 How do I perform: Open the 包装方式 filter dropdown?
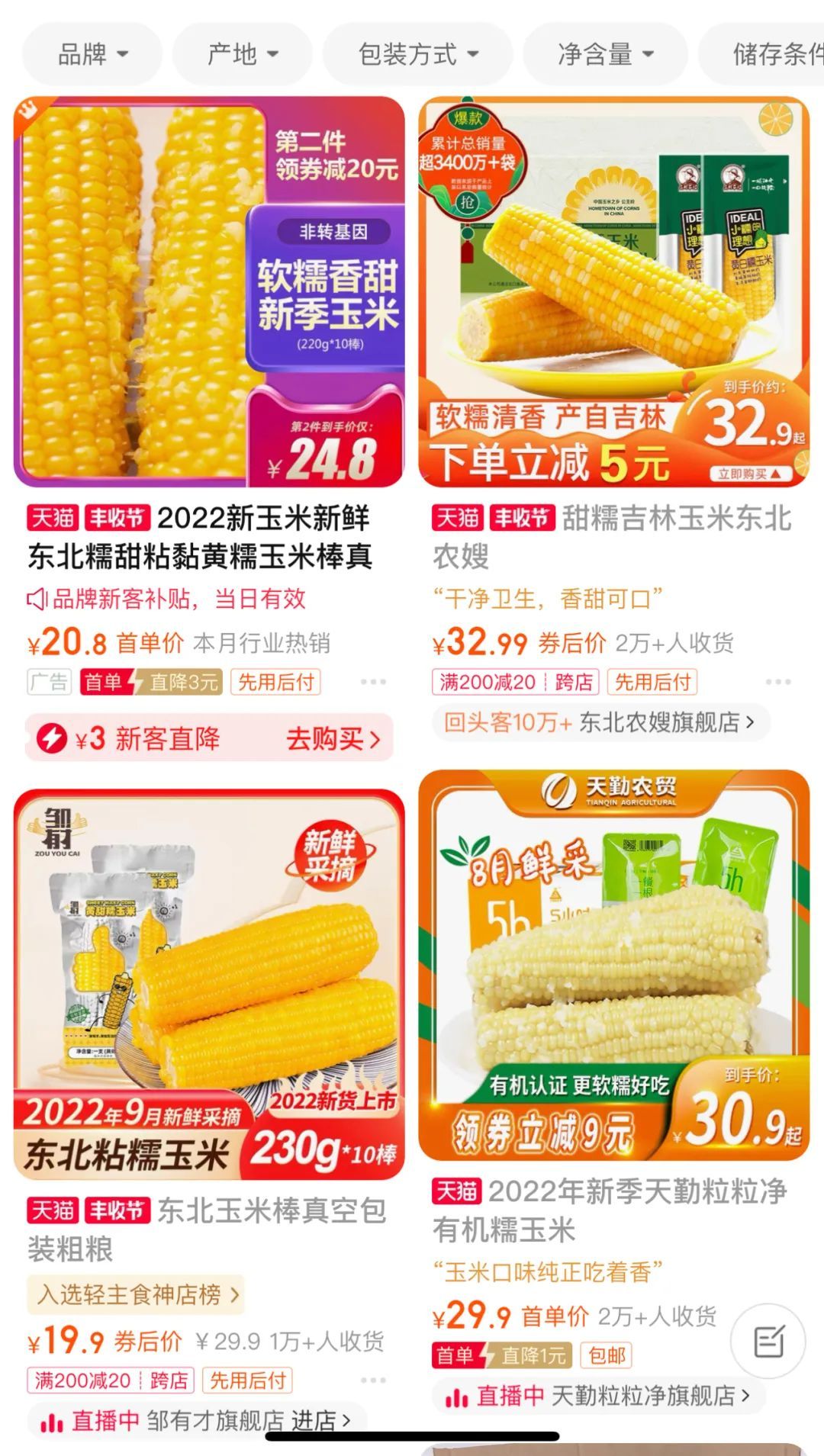(417, 54)
